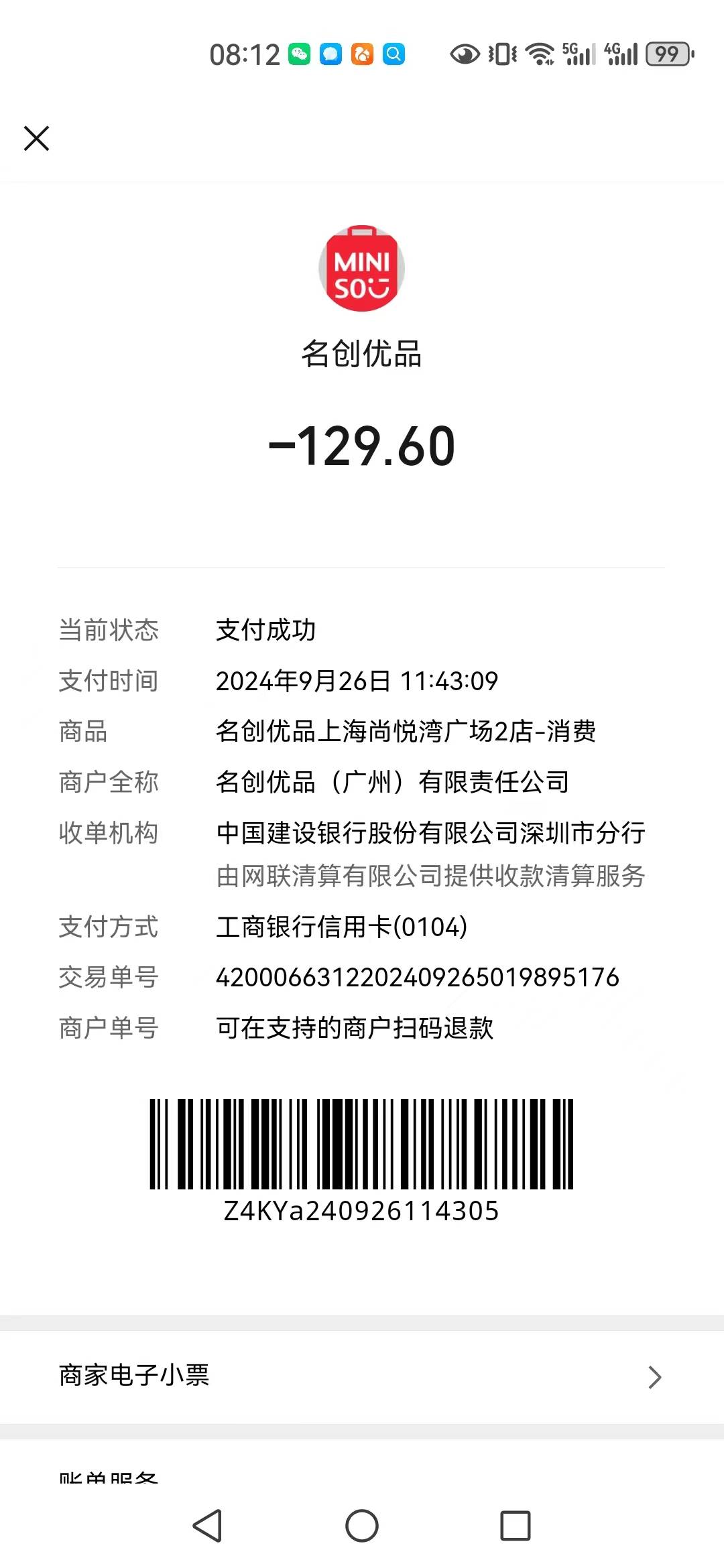Go to the home screen
This screenshot has width=724, height=1568.
tap(362, 1526)
